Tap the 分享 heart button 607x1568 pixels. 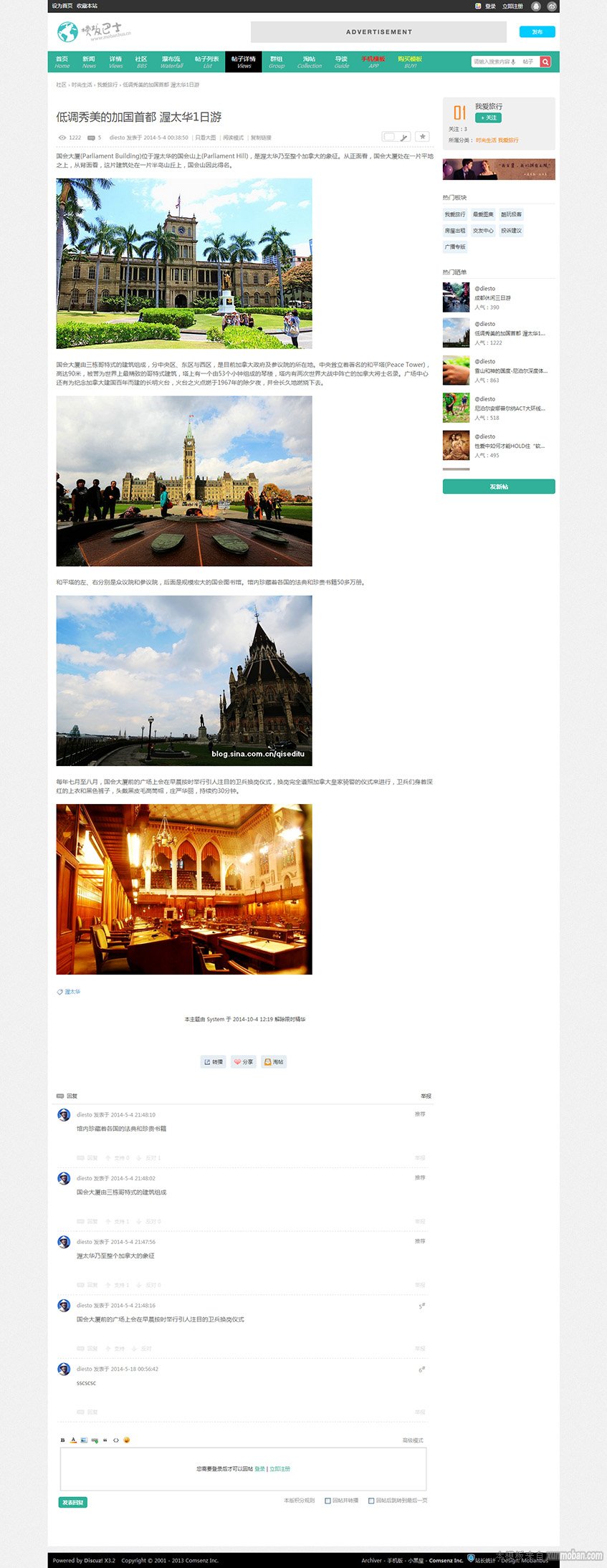tap(244, 1062)
